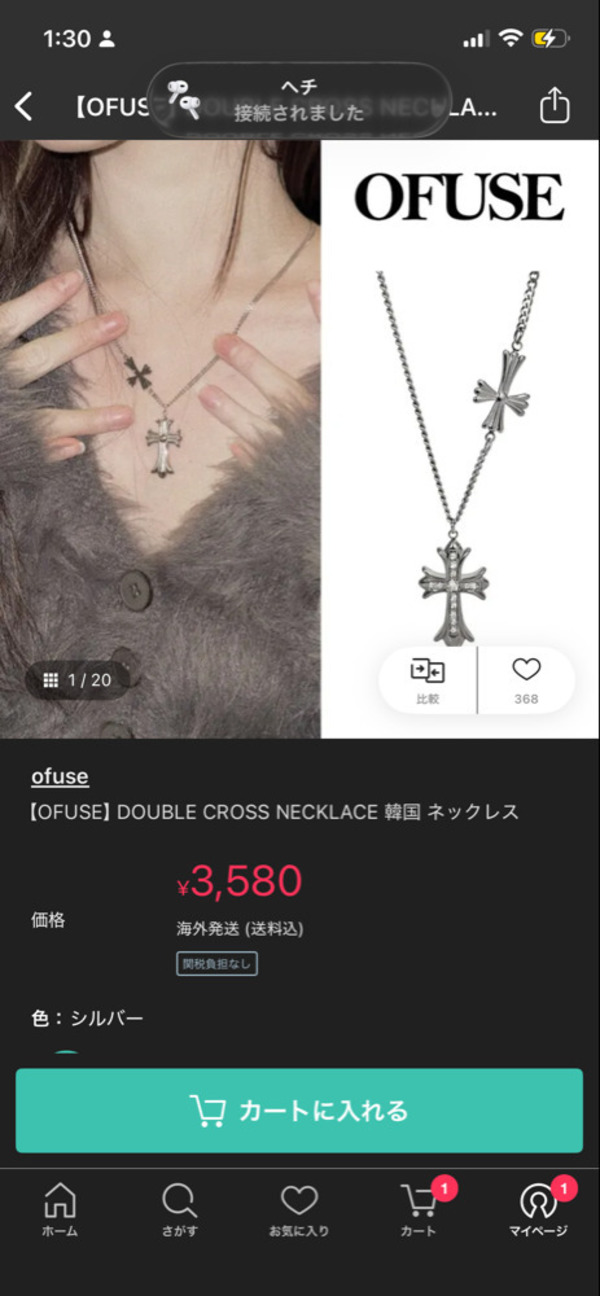The width and height of the screenshot is (600, 1296).
Task: View the カート tab
Action: tap(418, 1208)
